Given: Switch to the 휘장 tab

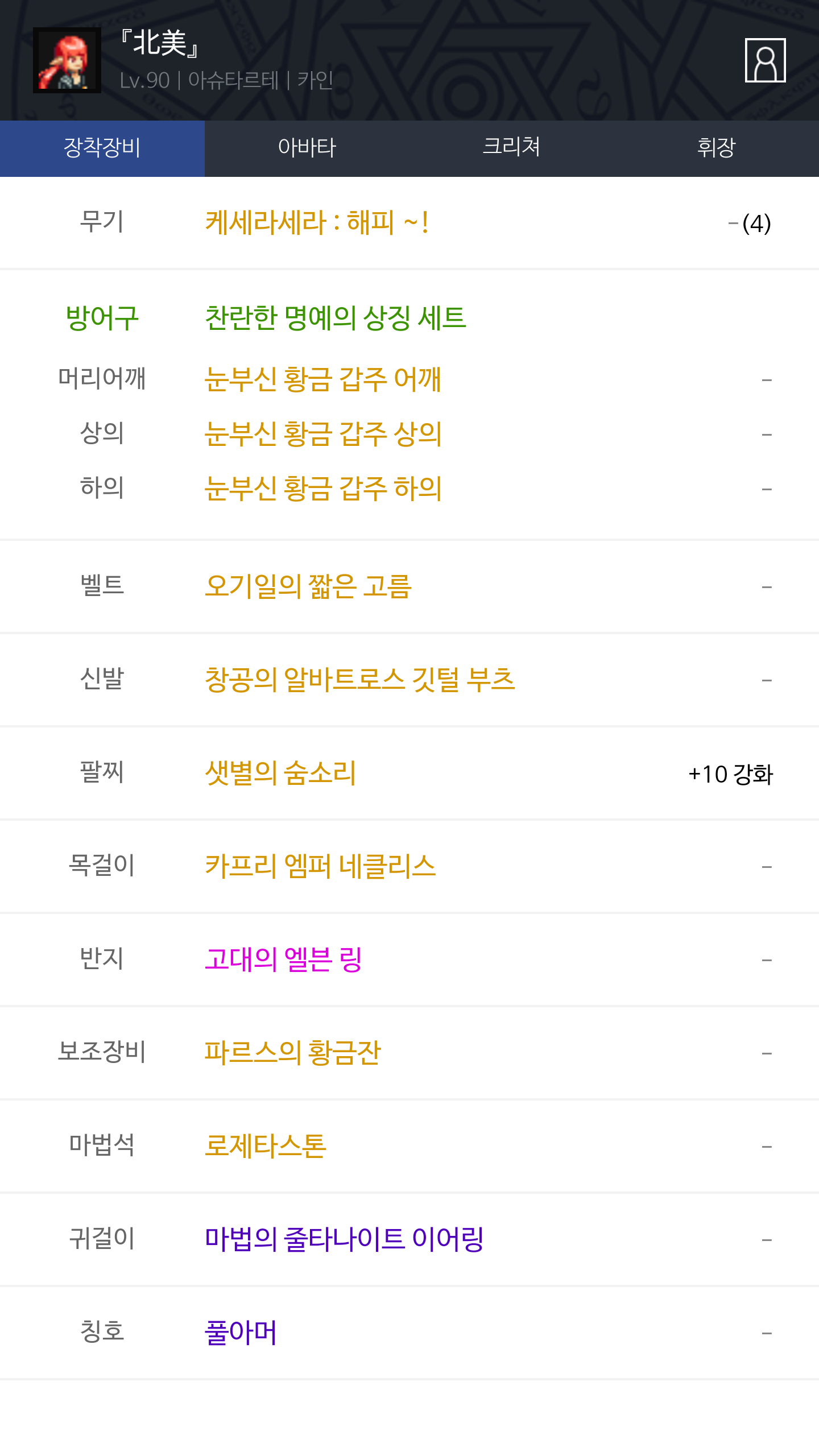Looking at the screenshot, I should (716, 148).
